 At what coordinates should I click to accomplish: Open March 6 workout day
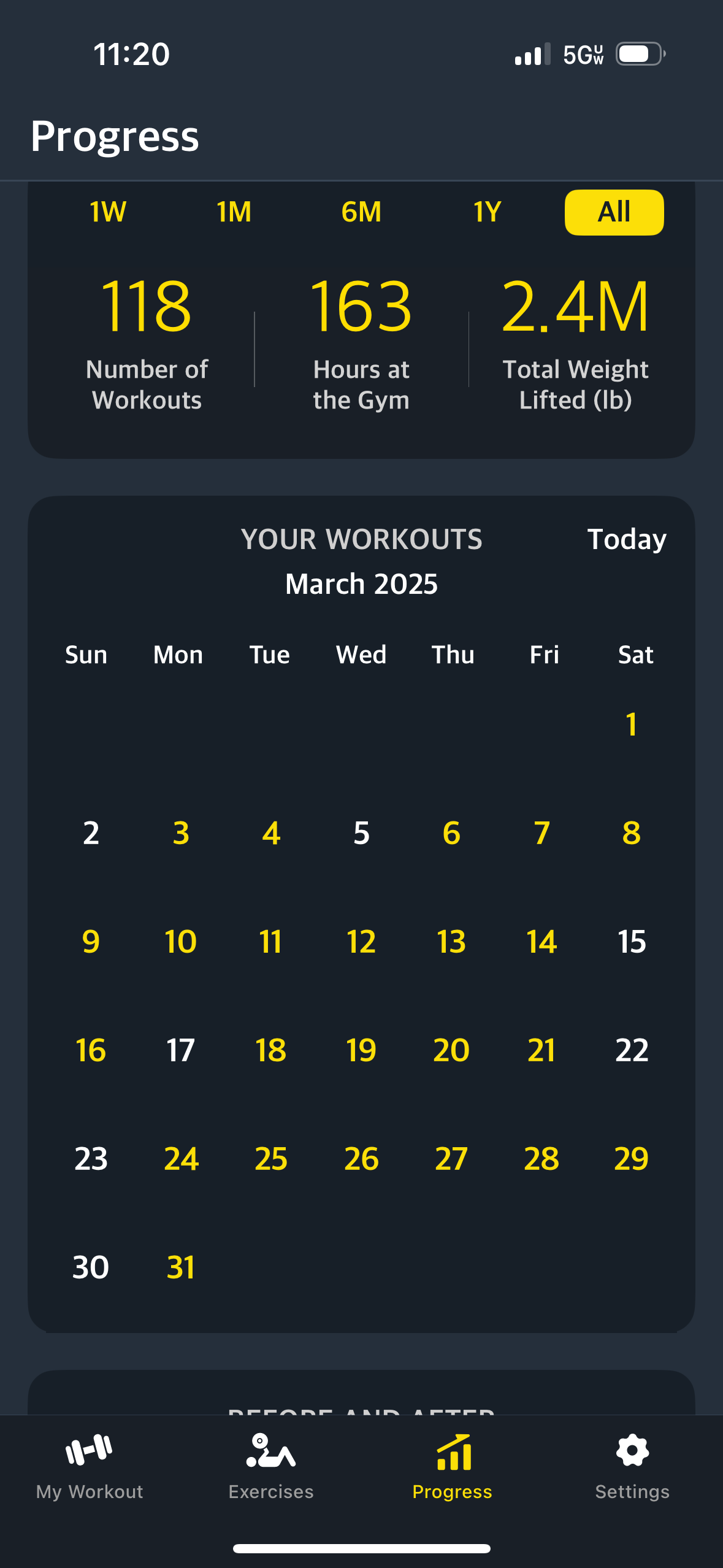(x=451, y=833)
